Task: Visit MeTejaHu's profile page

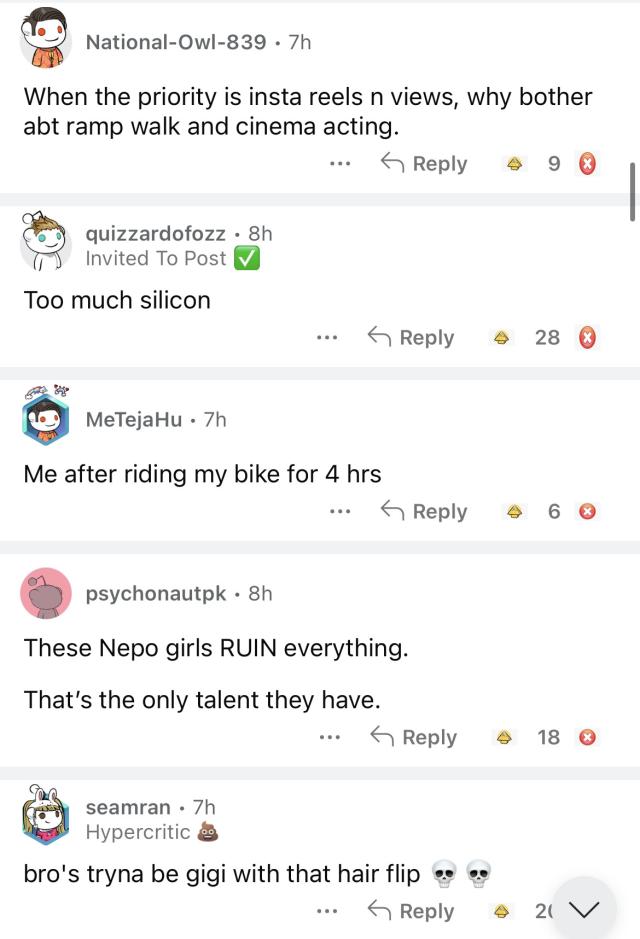Action: click(x=134, y=420)
